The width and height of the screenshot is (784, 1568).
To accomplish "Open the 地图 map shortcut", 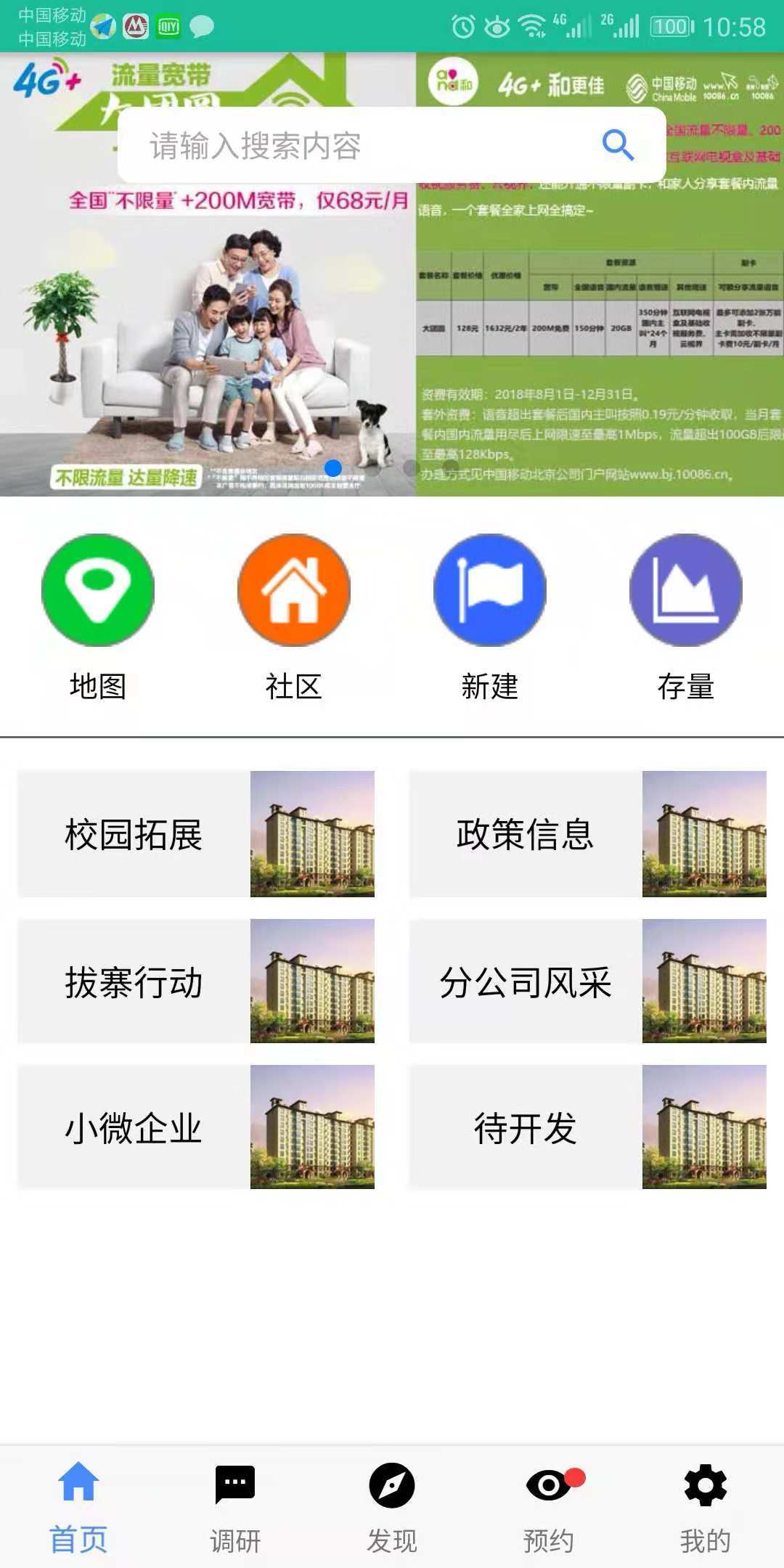I will pyautogui.click(x=98, y=617).
